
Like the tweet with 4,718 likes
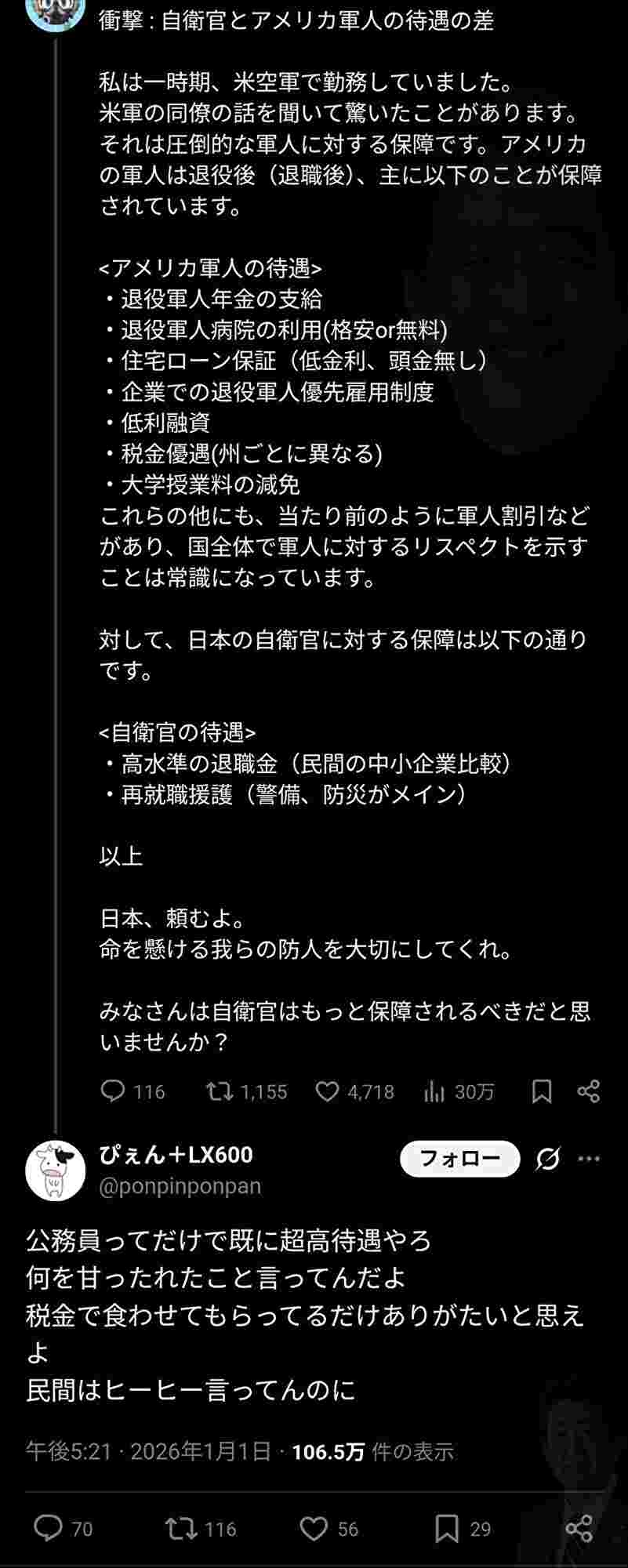[327, 1091]
